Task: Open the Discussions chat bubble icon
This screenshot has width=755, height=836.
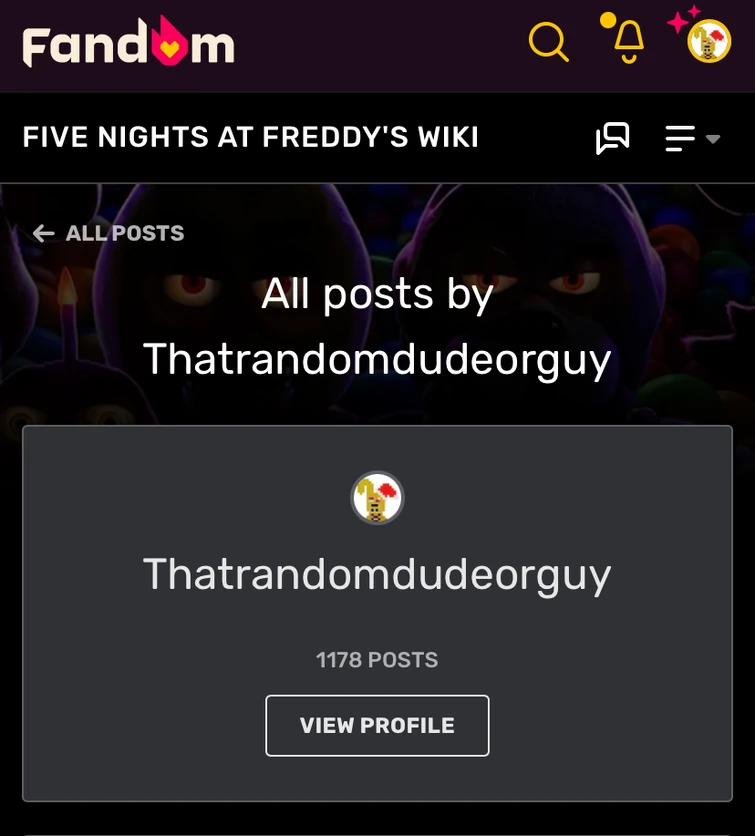Action: (612, 137)
